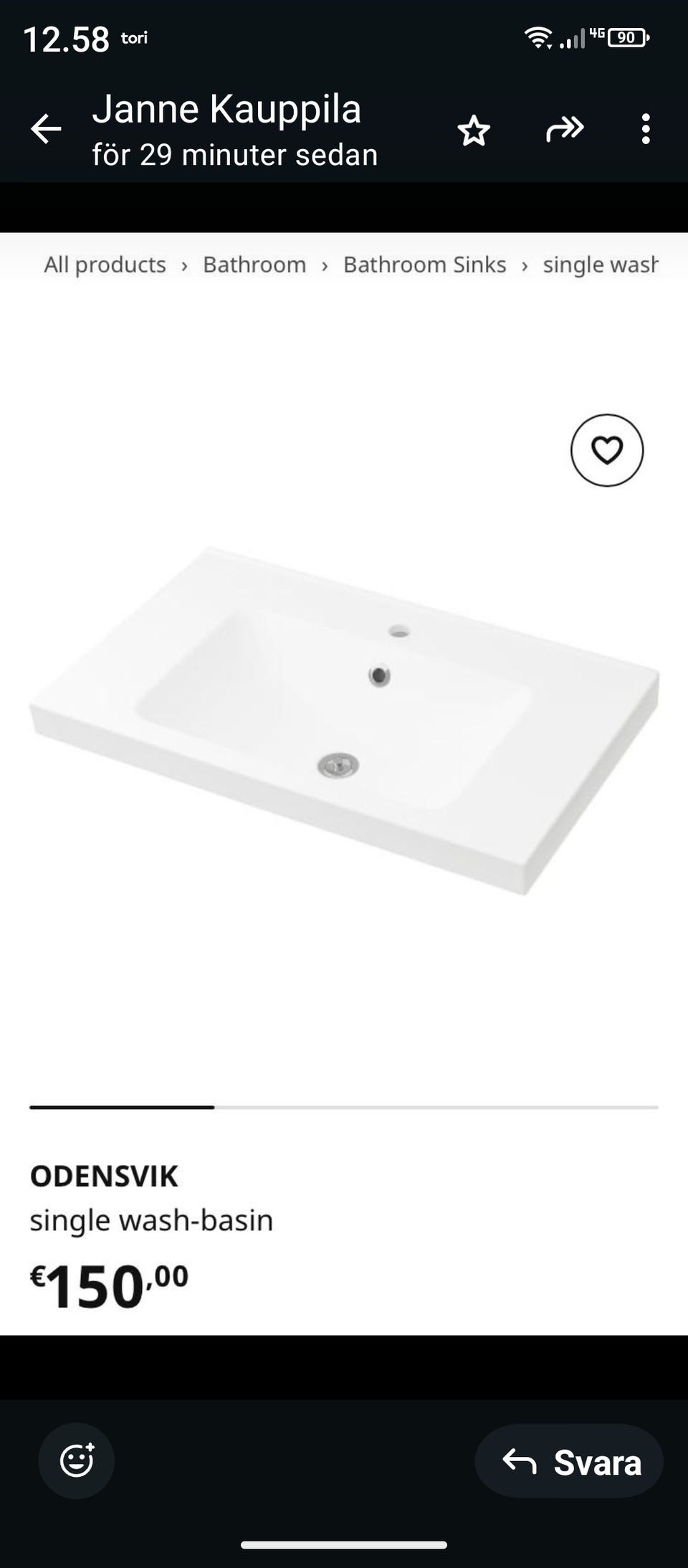Viewport: 688px width, 1568px height.
Task: Star this image message
Action: pos(474,130)
